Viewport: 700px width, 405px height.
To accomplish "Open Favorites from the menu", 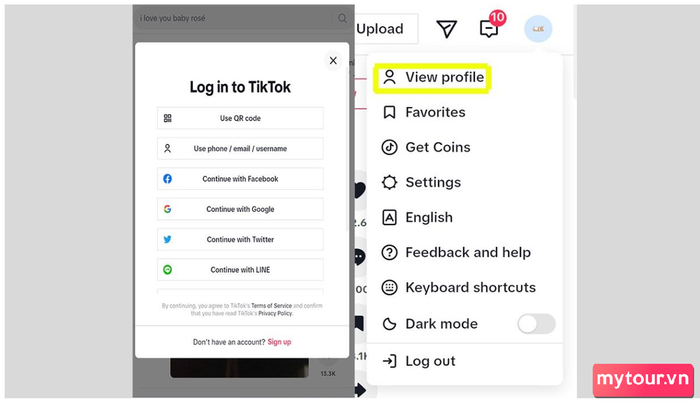I will (434, 112).
